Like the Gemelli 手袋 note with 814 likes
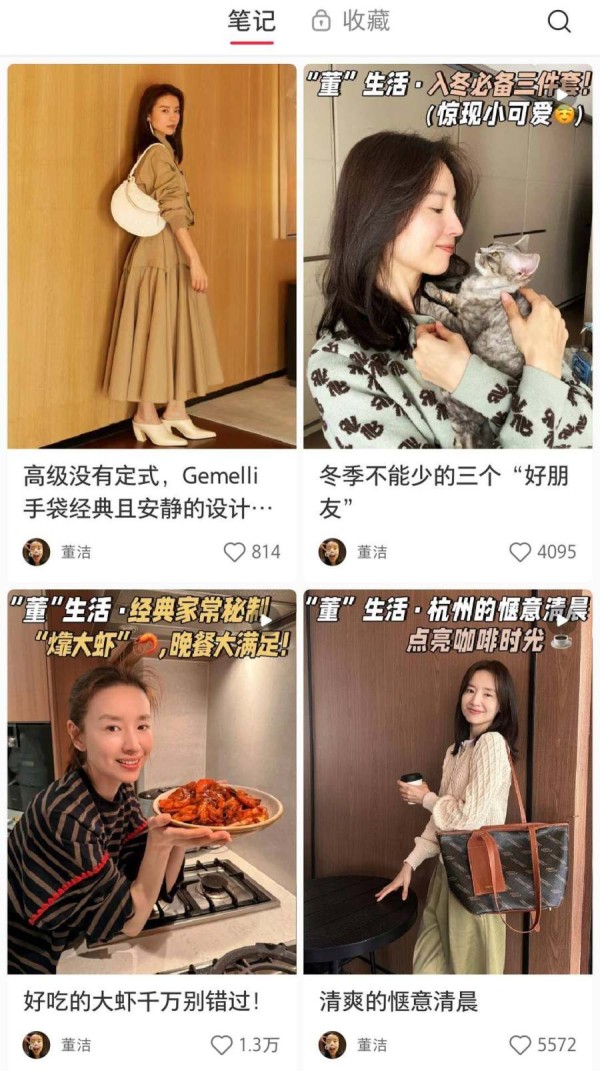Image resolution: width=600 pixels, height=1071 pixels. (x=234, y=552)
